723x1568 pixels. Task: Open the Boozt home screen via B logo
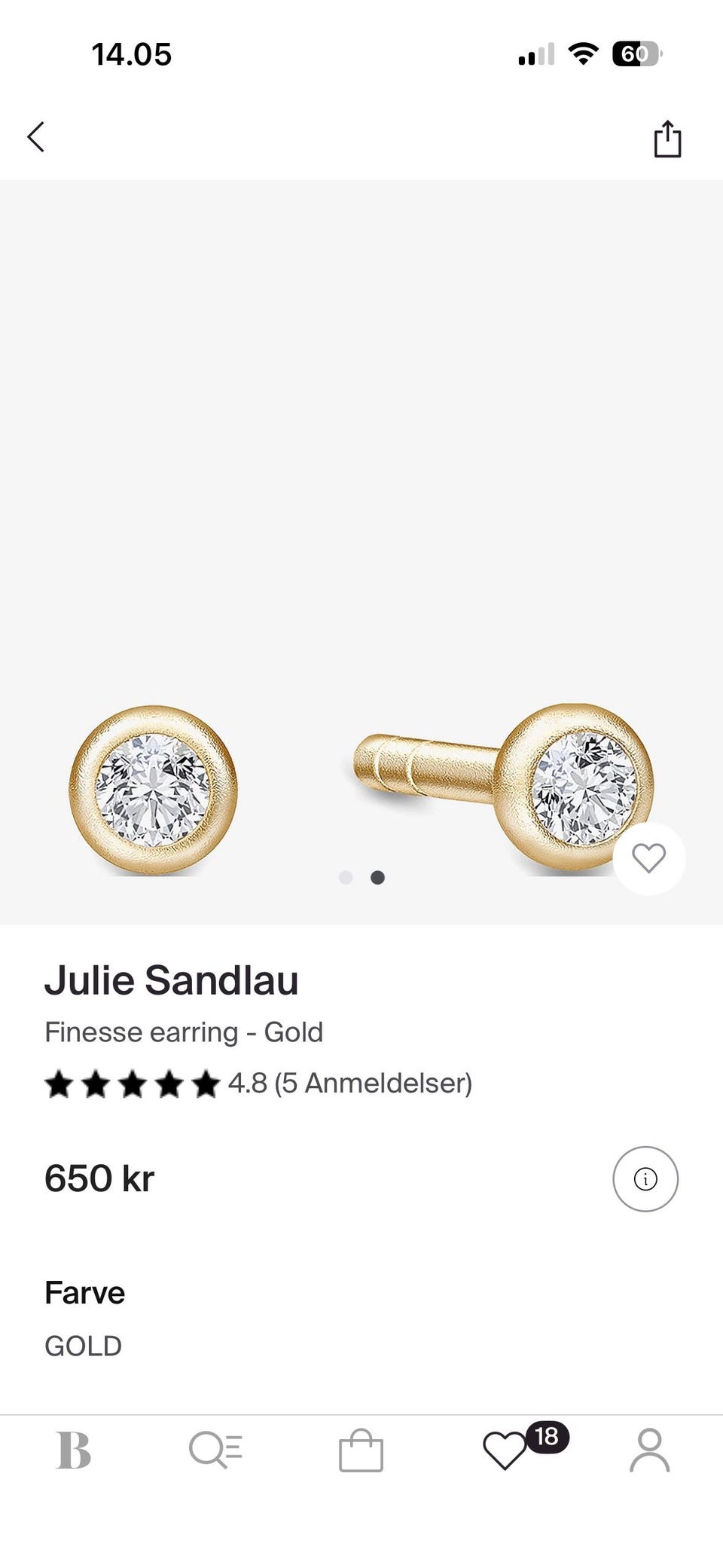tap(72, 1449)
